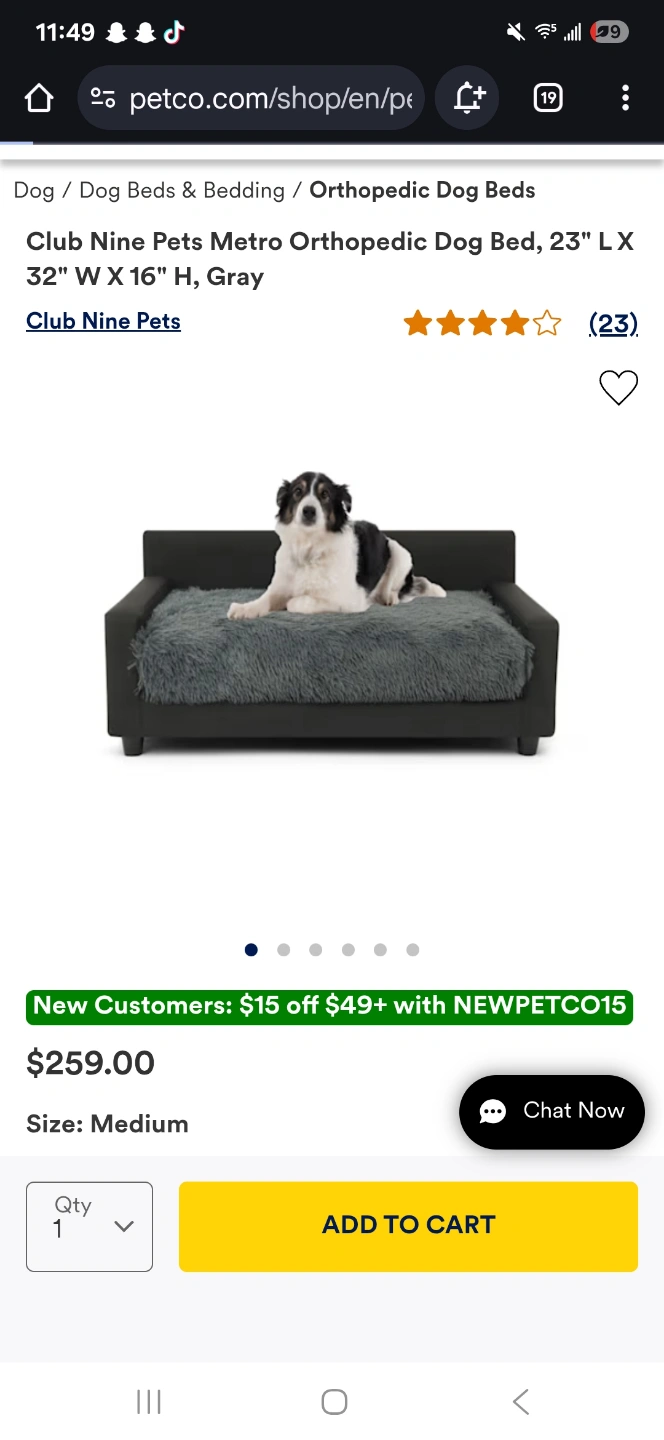Tap the bell-plus icon in browser toolbar

coord(467,98)
